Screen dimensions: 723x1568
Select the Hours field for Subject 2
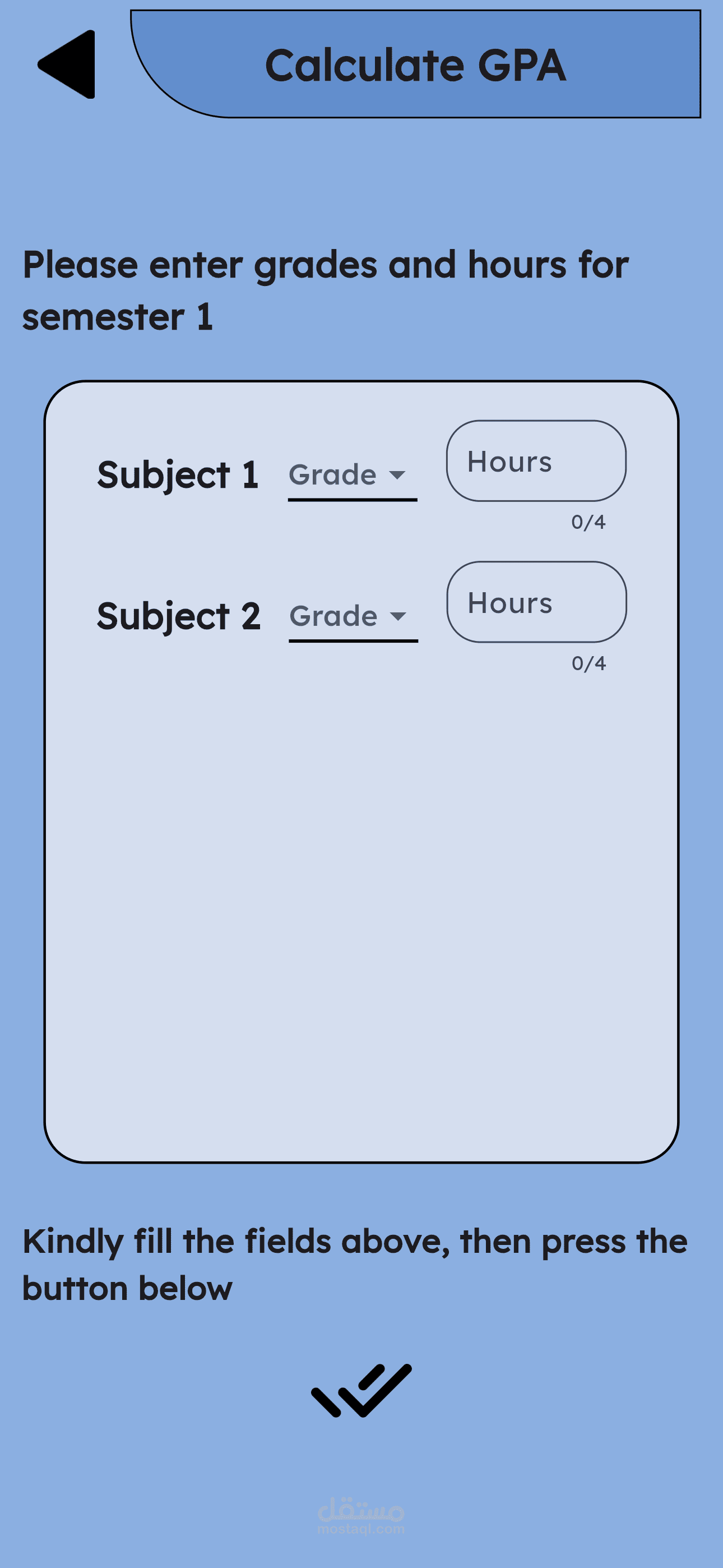pyautogui.click(x=536, y=603)
